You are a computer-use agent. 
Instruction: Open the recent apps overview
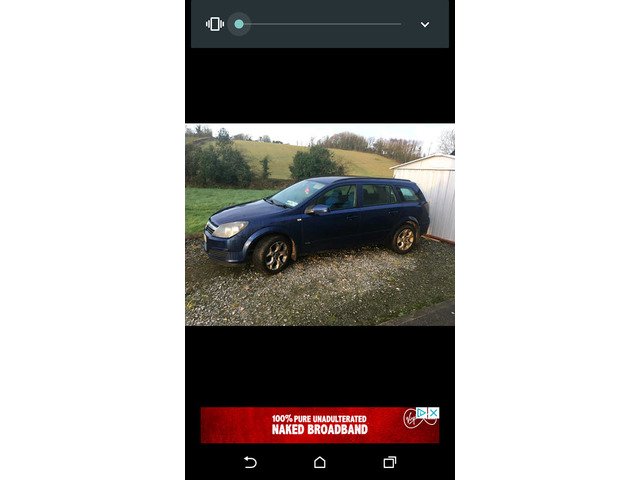[x=389, y=462]
